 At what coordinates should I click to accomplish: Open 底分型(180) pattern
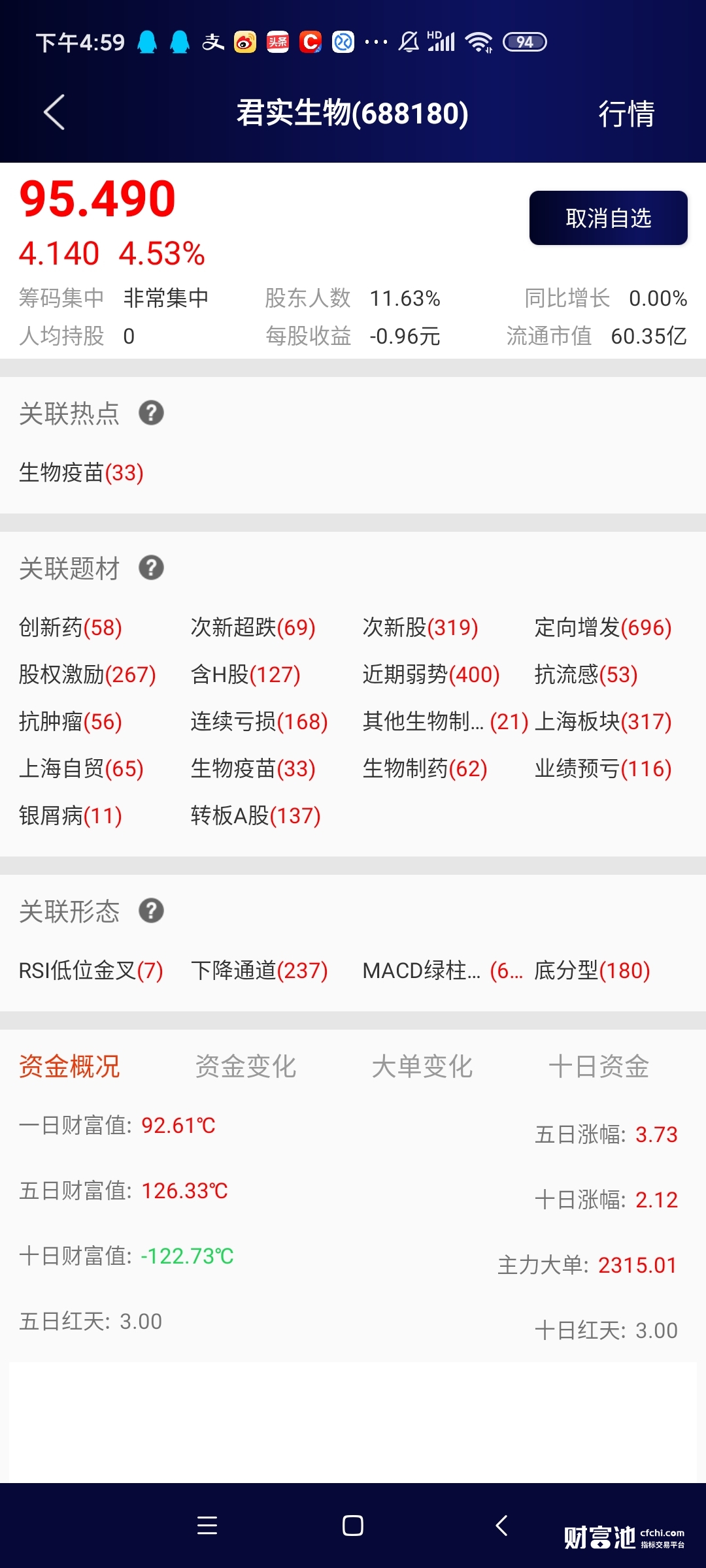point(592,970)
